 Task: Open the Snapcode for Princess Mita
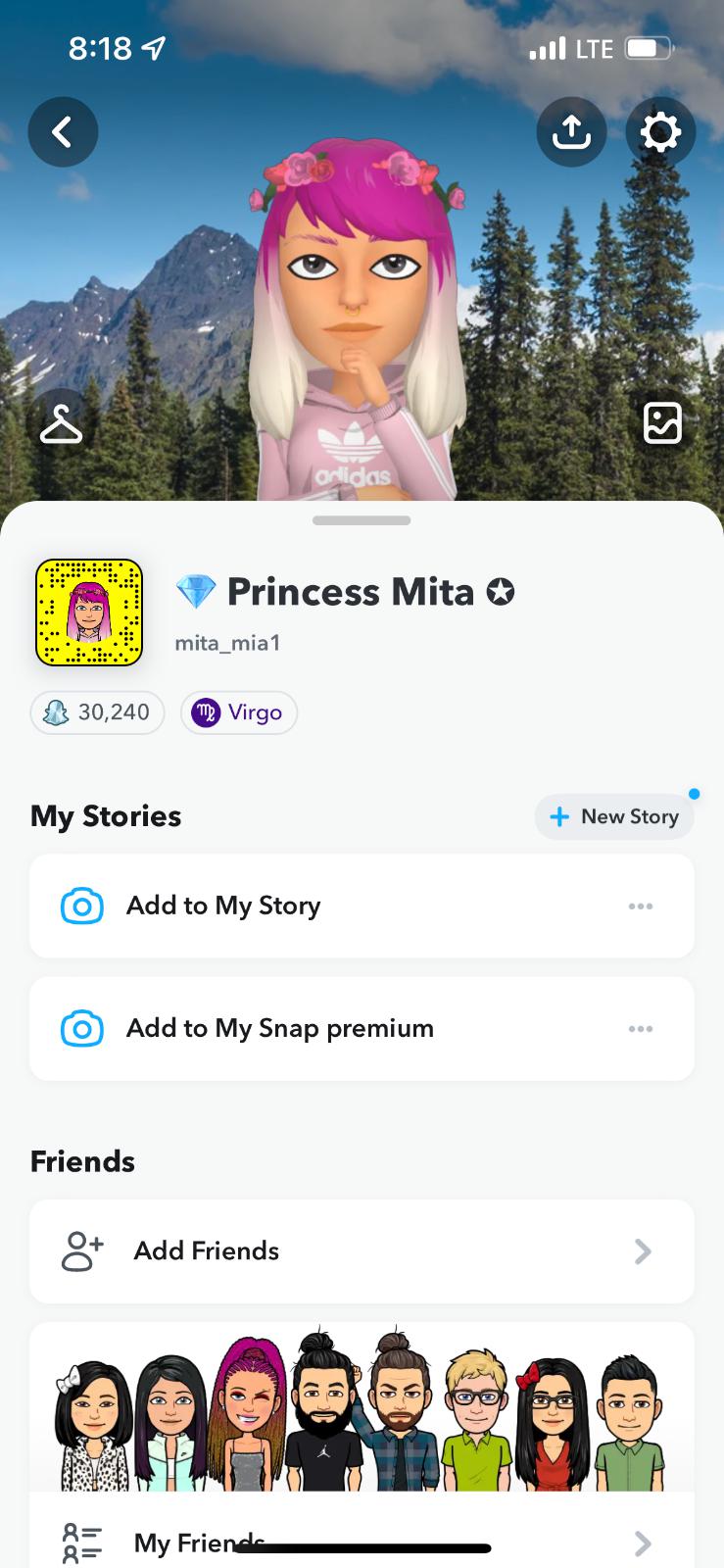point(89,612)
